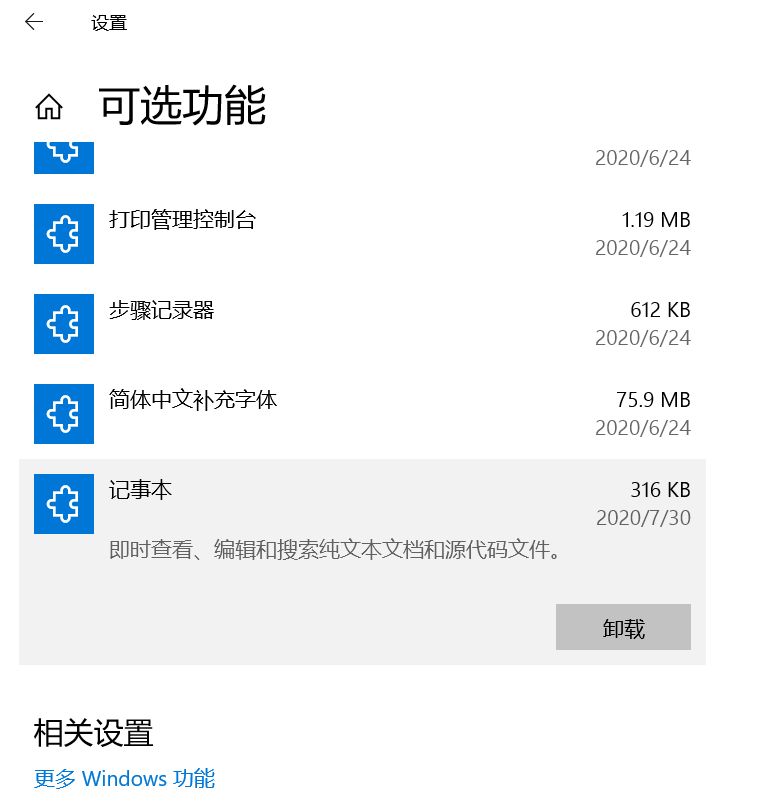Viewport: 763px width, 811px height.
Task: Click the 步骤记录器 feature icon
Action: [x=63, y=323]
